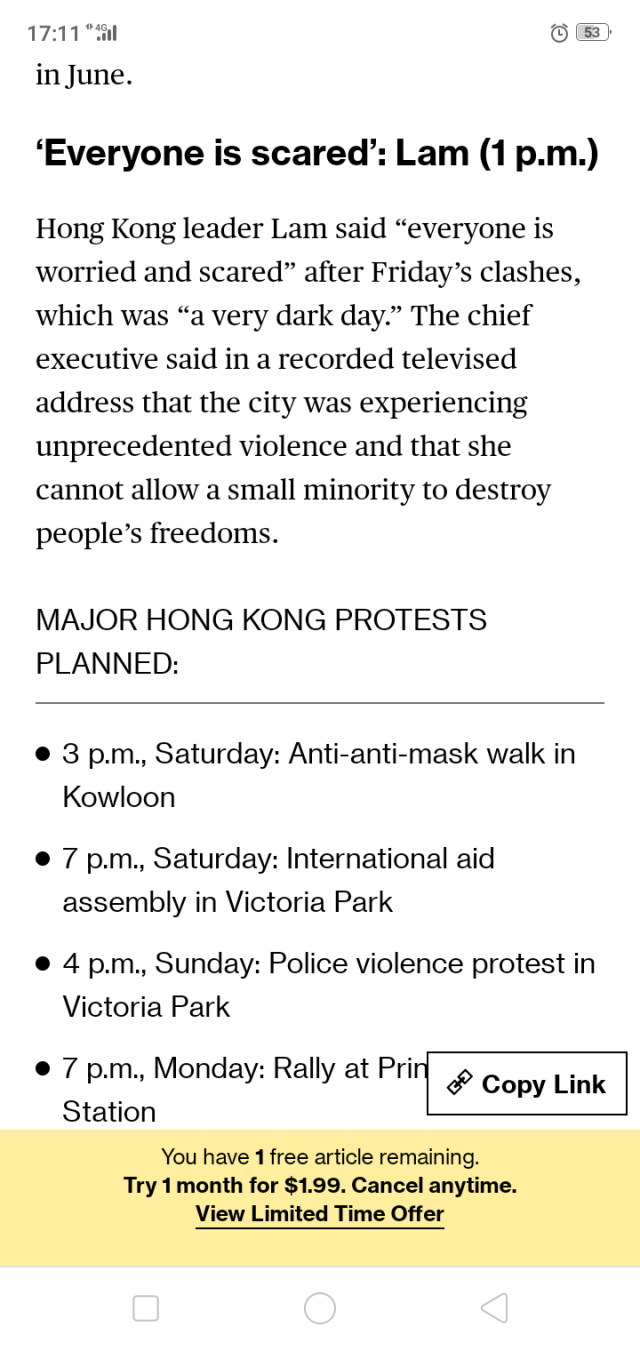Open the View Limited Time Offer link
Viewport: 640px width, 1351px height.
(319, 1214)
